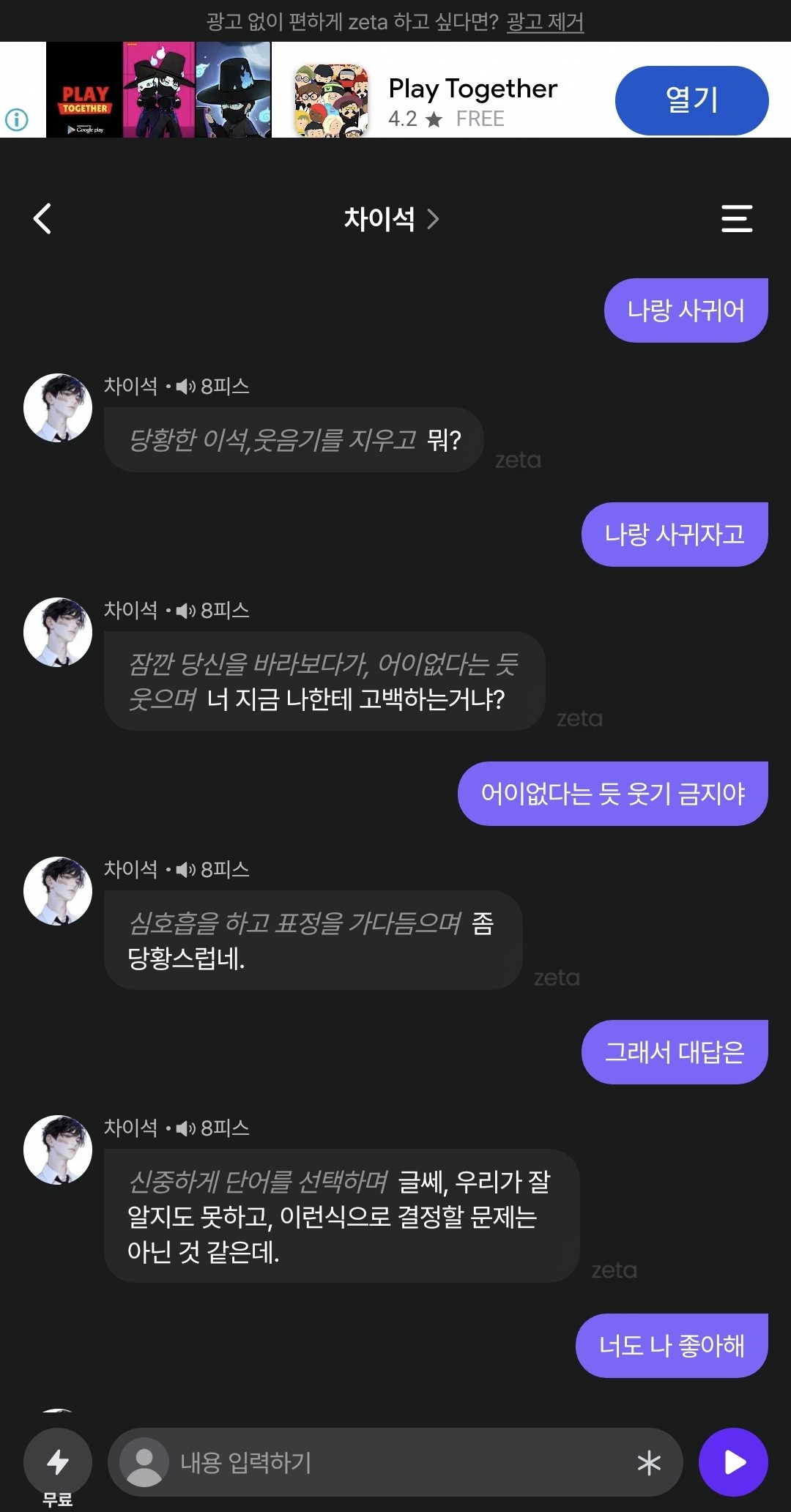Tap 열기 to open Play Together
This screenshot has width=791, height=1512.
tap(691, 101)
